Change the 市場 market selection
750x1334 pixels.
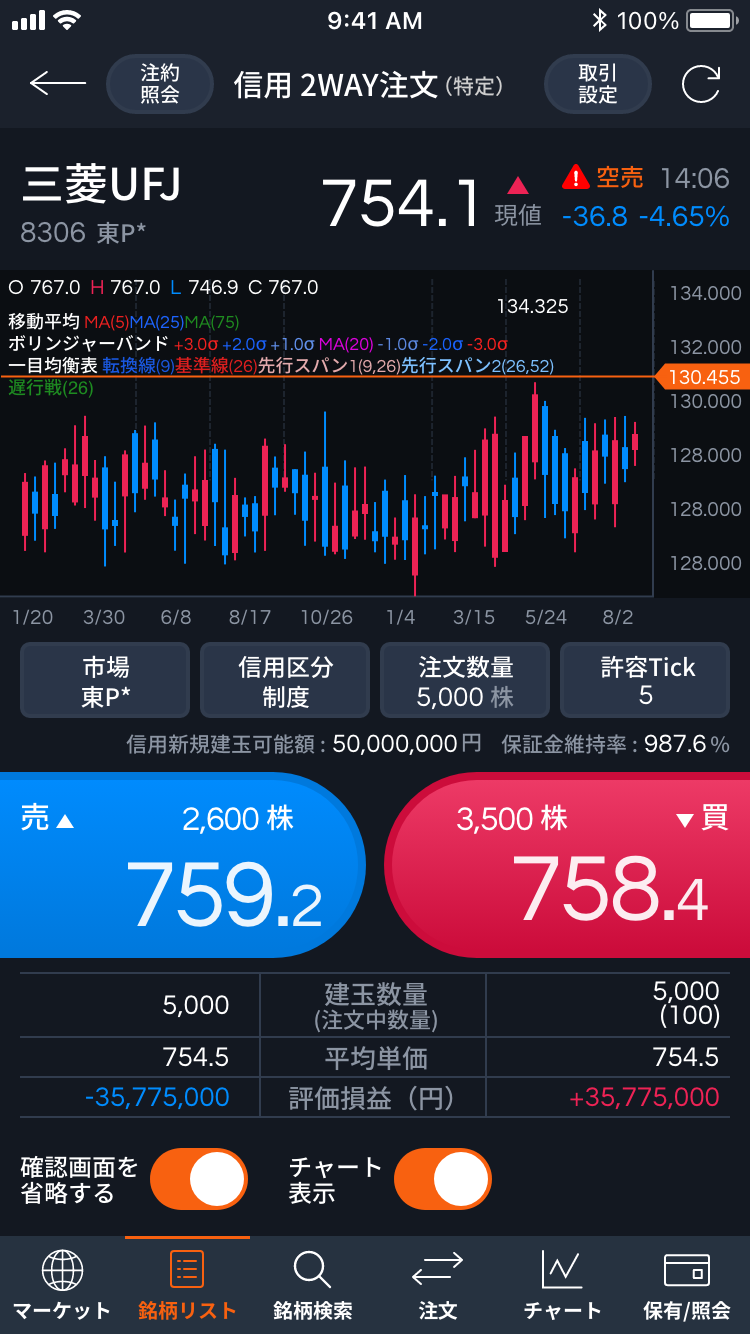105,681
